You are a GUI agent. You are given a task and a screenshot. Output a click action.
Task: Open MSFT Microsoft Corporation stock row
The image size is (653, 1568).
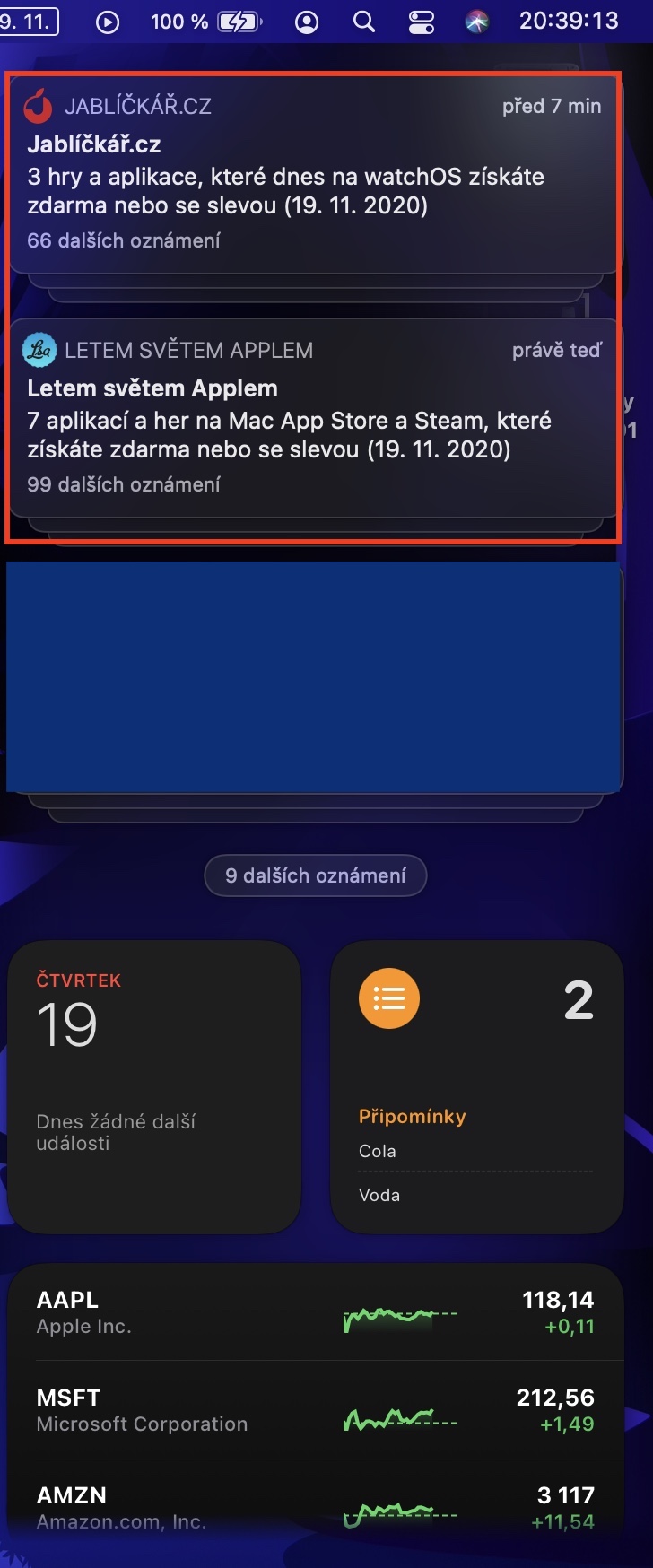point(315,1410)
